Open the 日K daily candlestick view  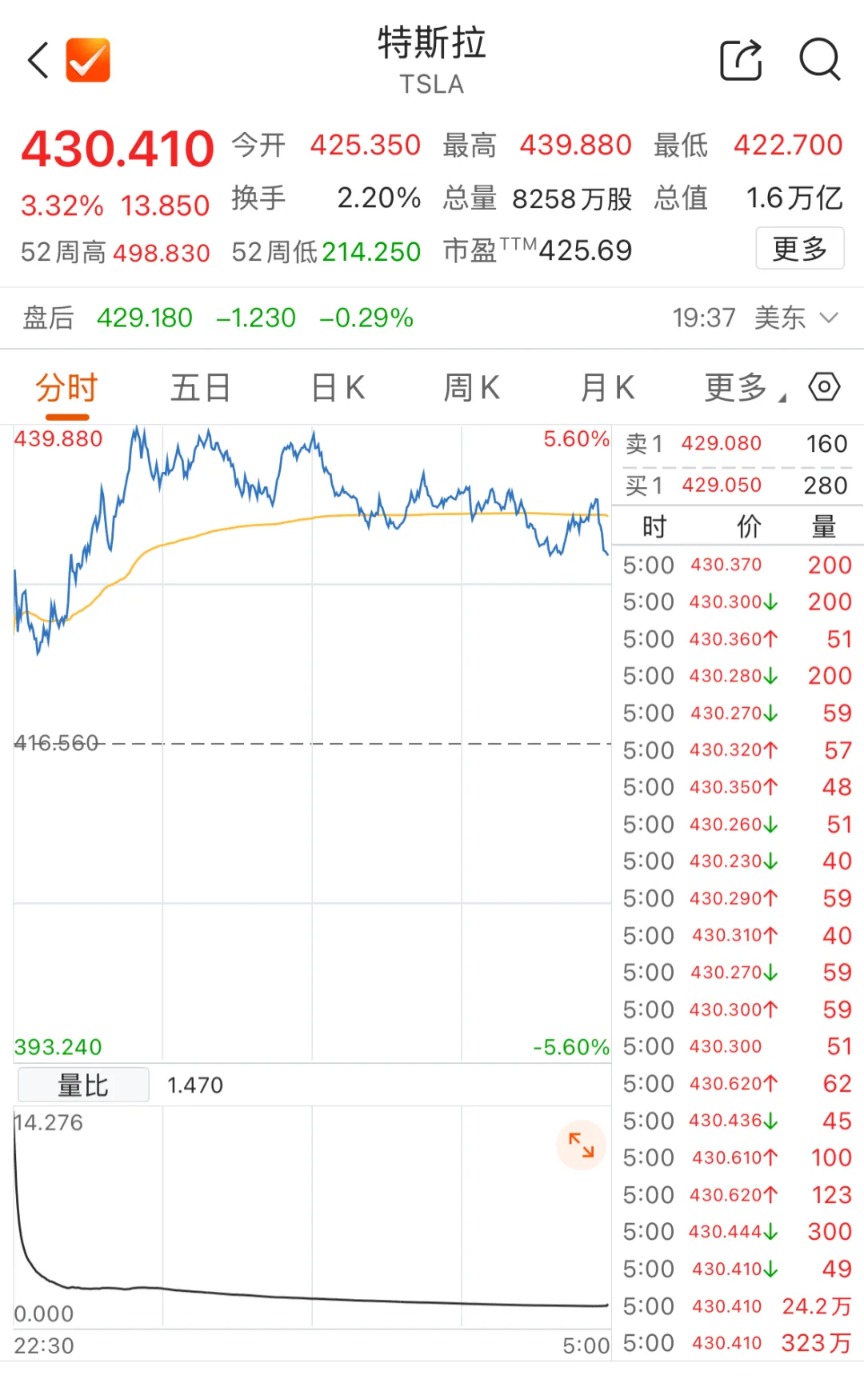(336, 388)
